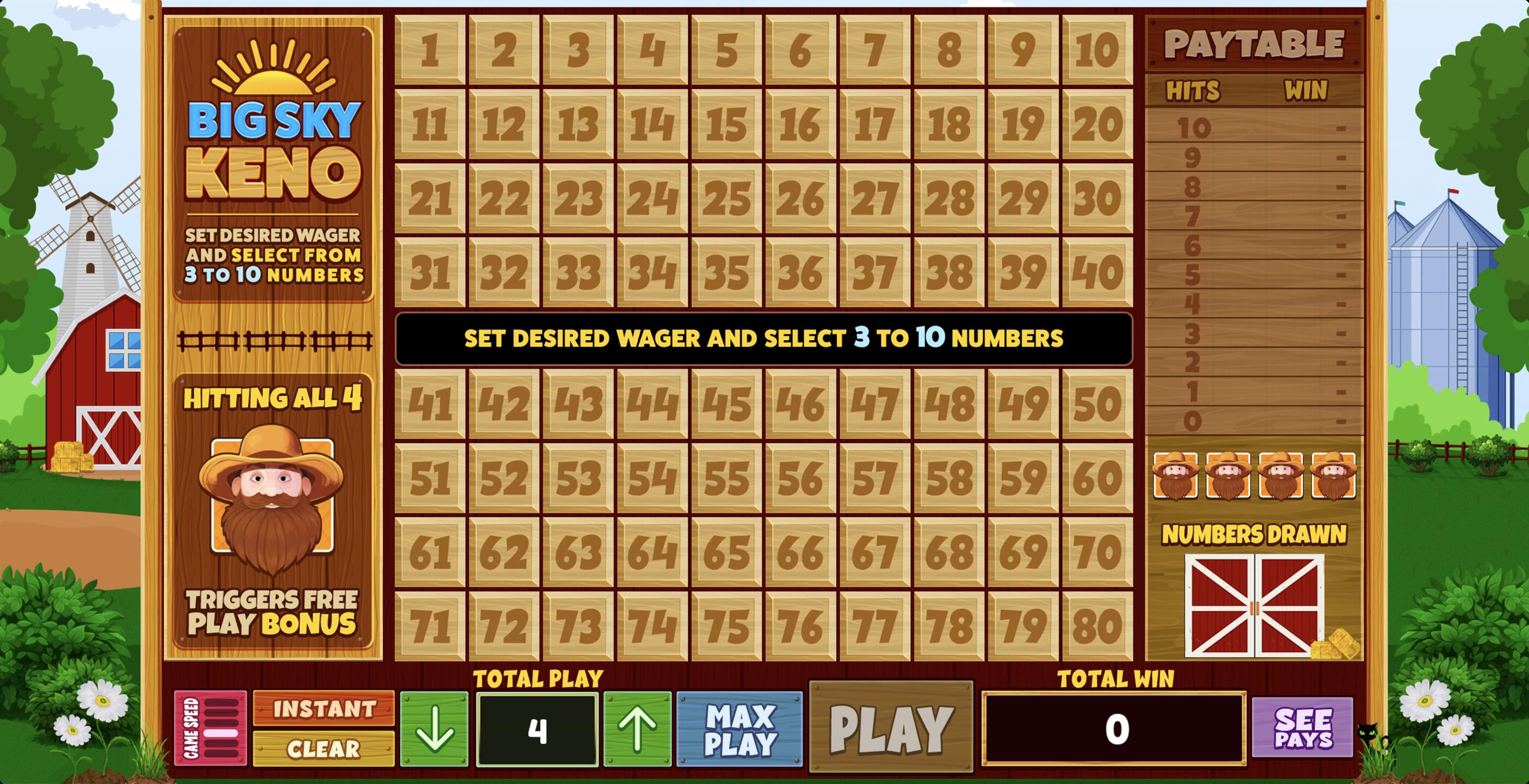Enable INSTANT play mode

coord(323,709)
